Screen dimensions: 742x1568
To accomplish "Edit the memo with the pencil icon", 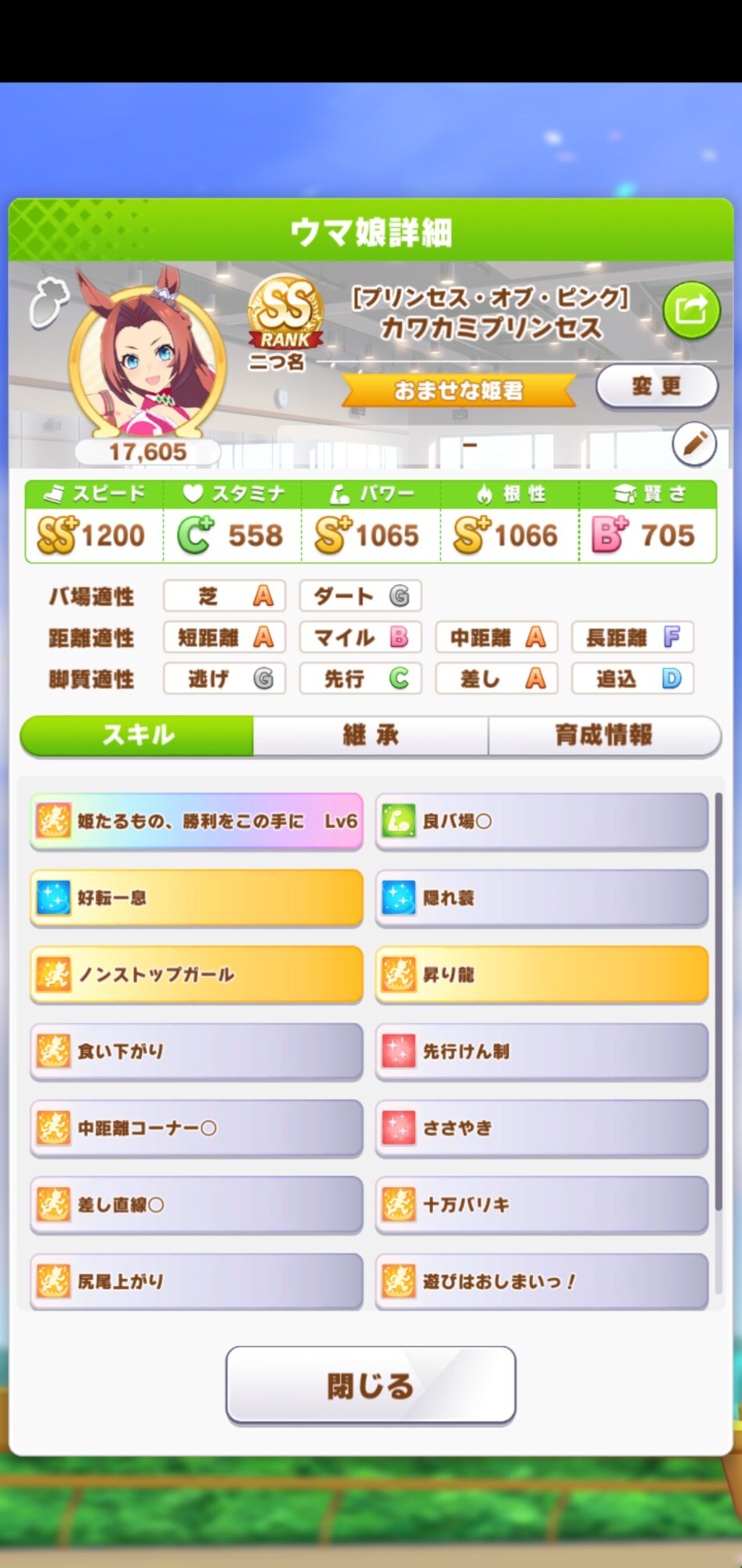I will (x=693, y=445).
